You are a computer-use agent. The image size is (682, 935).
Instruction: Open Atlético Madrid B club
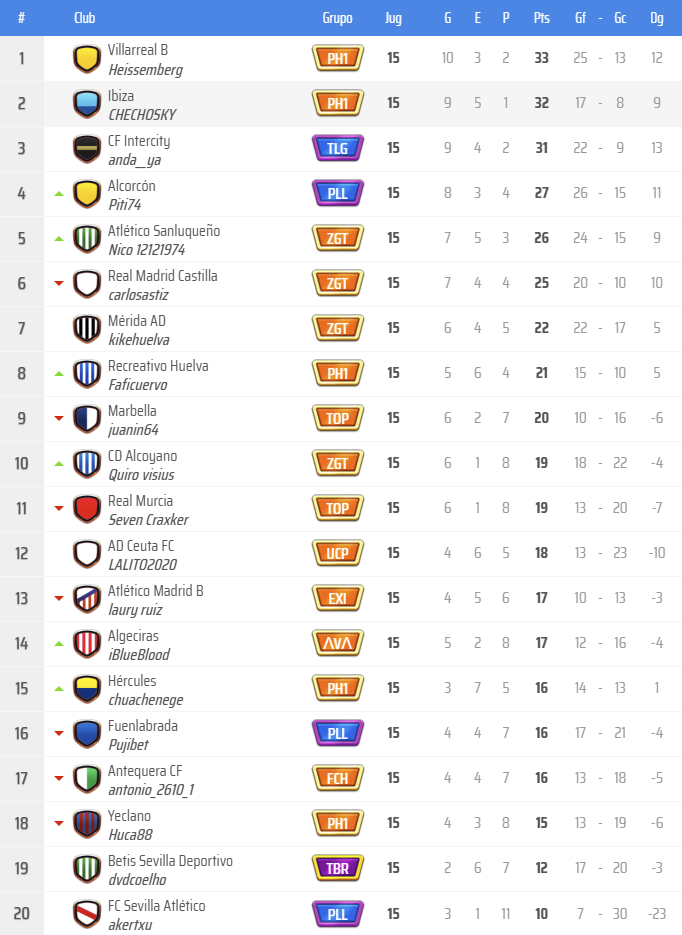point(155,591)
